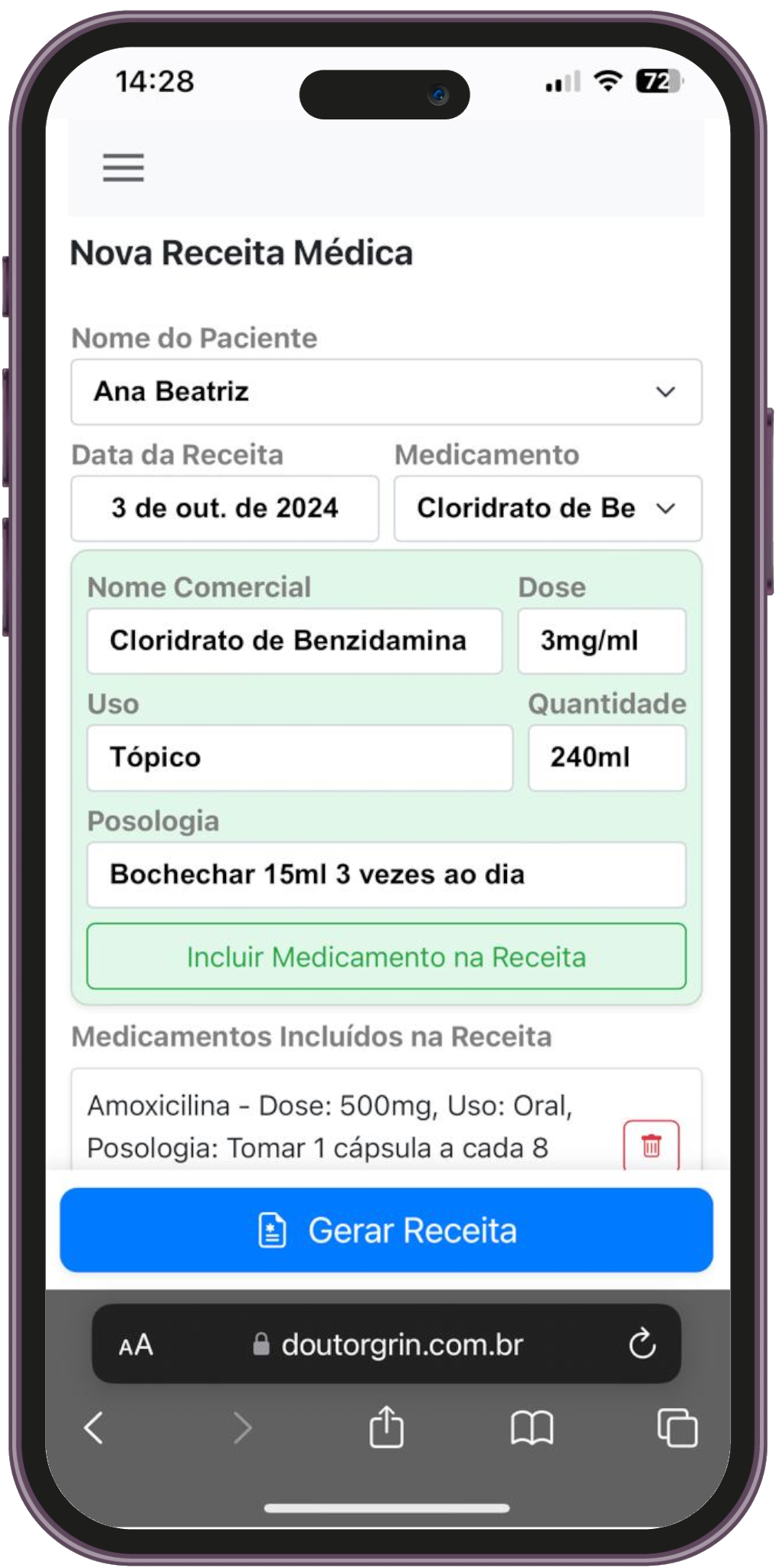This screenshot has width=776, height=1568.
Task: Tap the padlock icon next to doutorgrin.com.br
Action: click(260, 1344)
